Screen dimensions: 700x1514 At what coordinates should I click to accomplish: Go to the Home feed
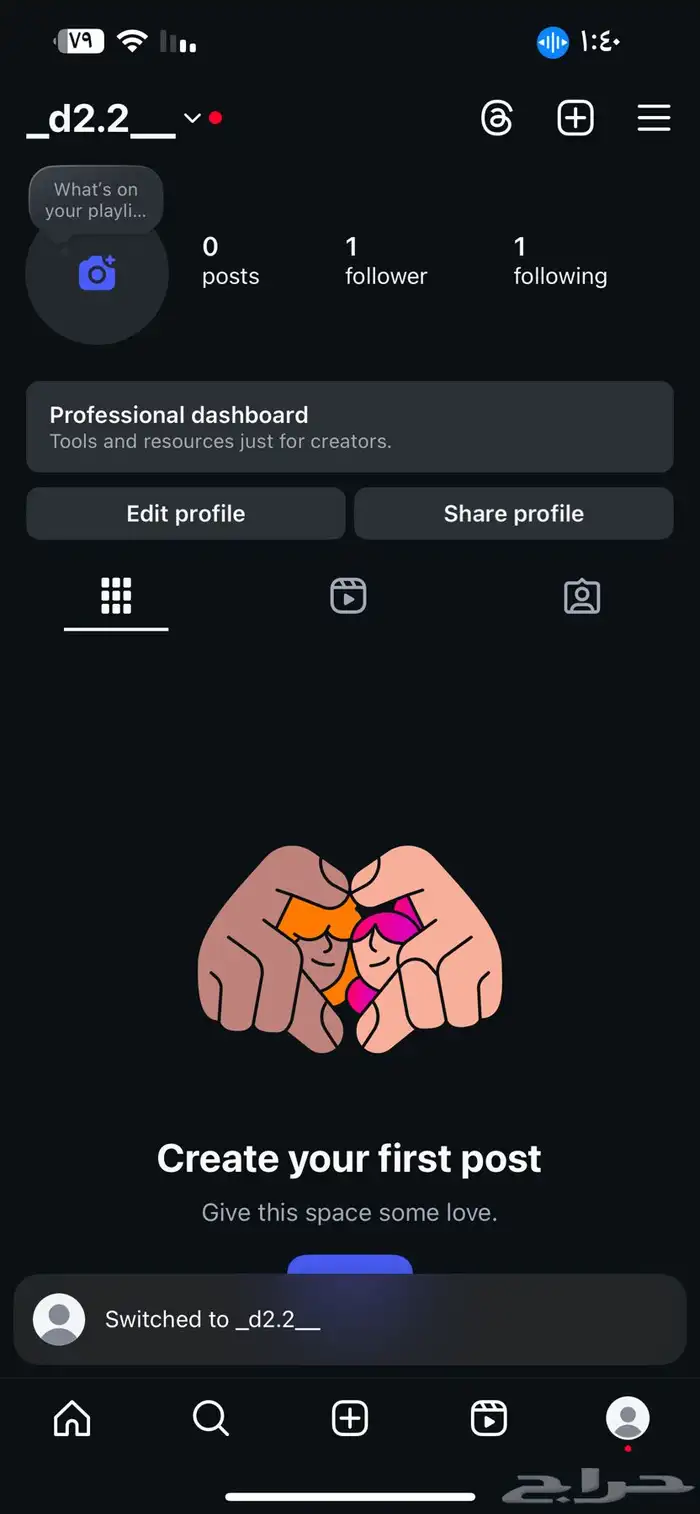[72, 1418]
